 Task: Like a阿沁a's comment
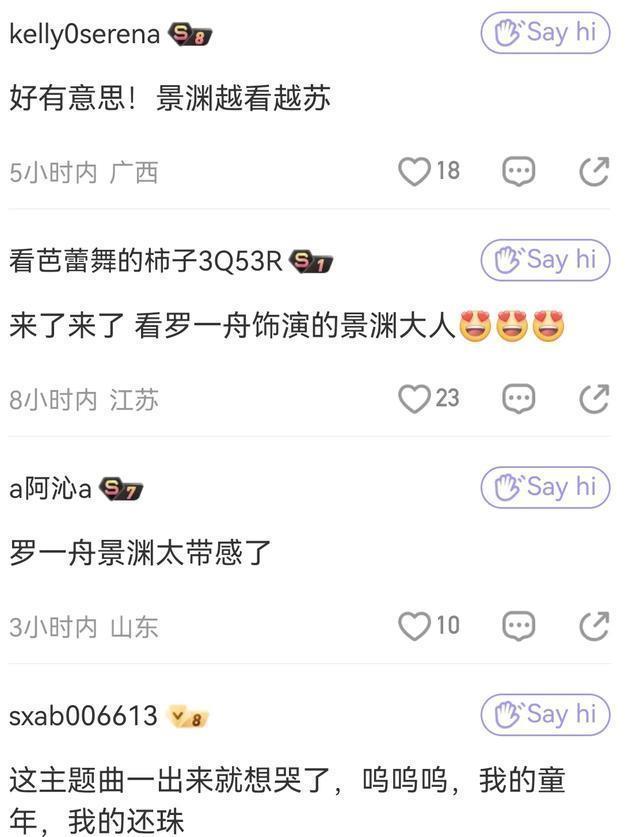pyautogui.click(x=414, y=626)
